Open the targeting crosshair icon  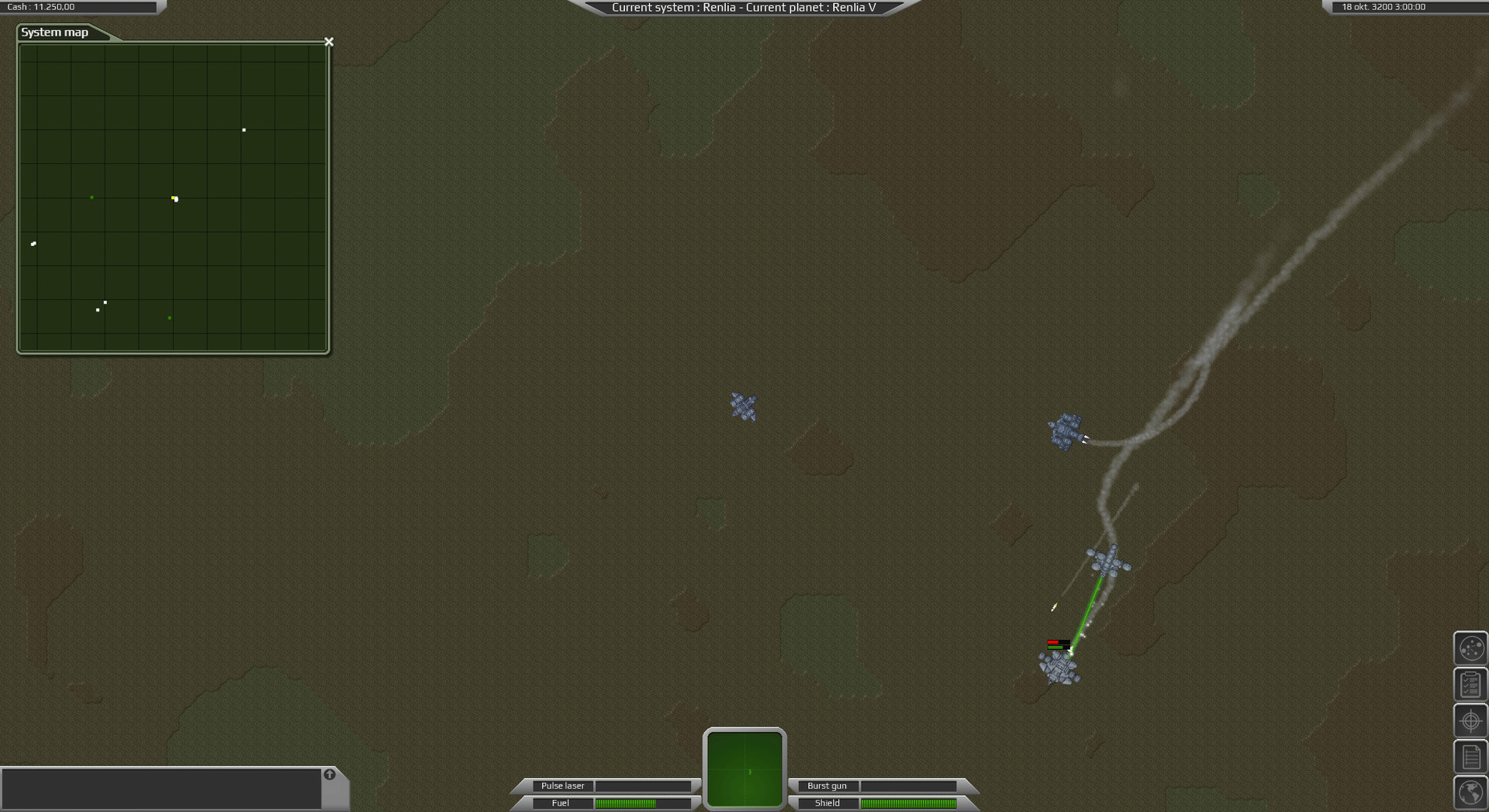(1470, 721)
